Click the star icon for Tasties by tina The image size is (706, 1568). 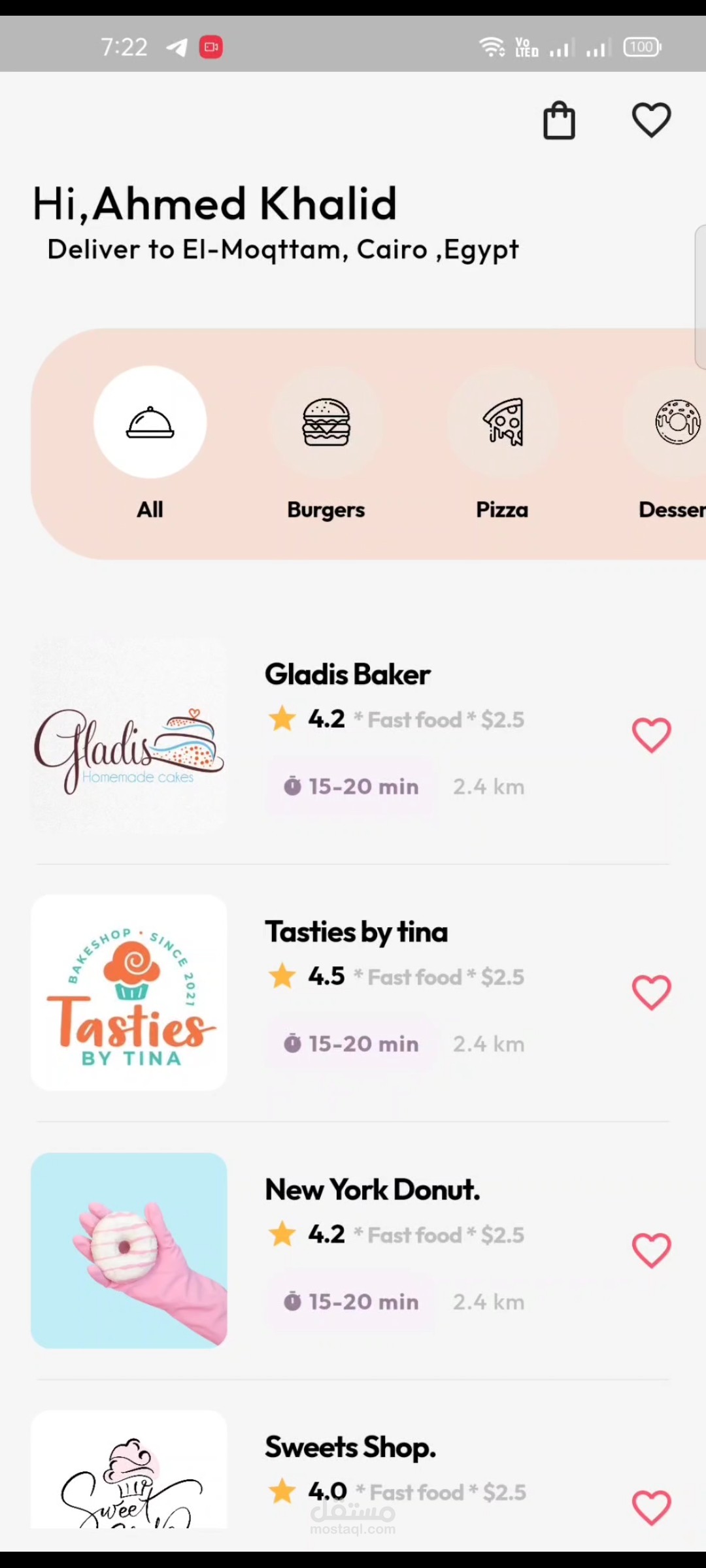[x=282, y=975]
